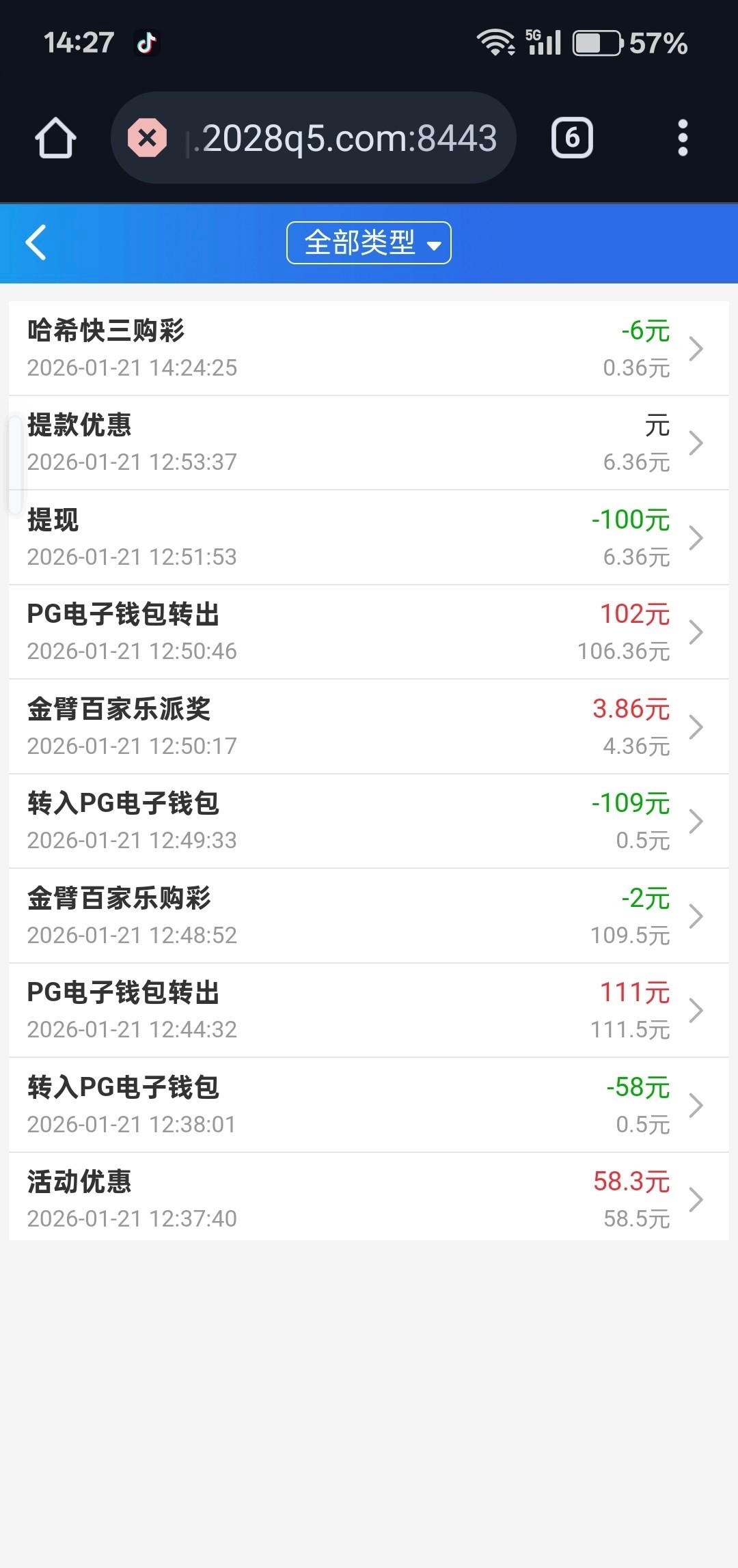Go back using the header arrow
Image resolution: width=738 pixels, height=1568 pixels.
[x=36, y=242]
